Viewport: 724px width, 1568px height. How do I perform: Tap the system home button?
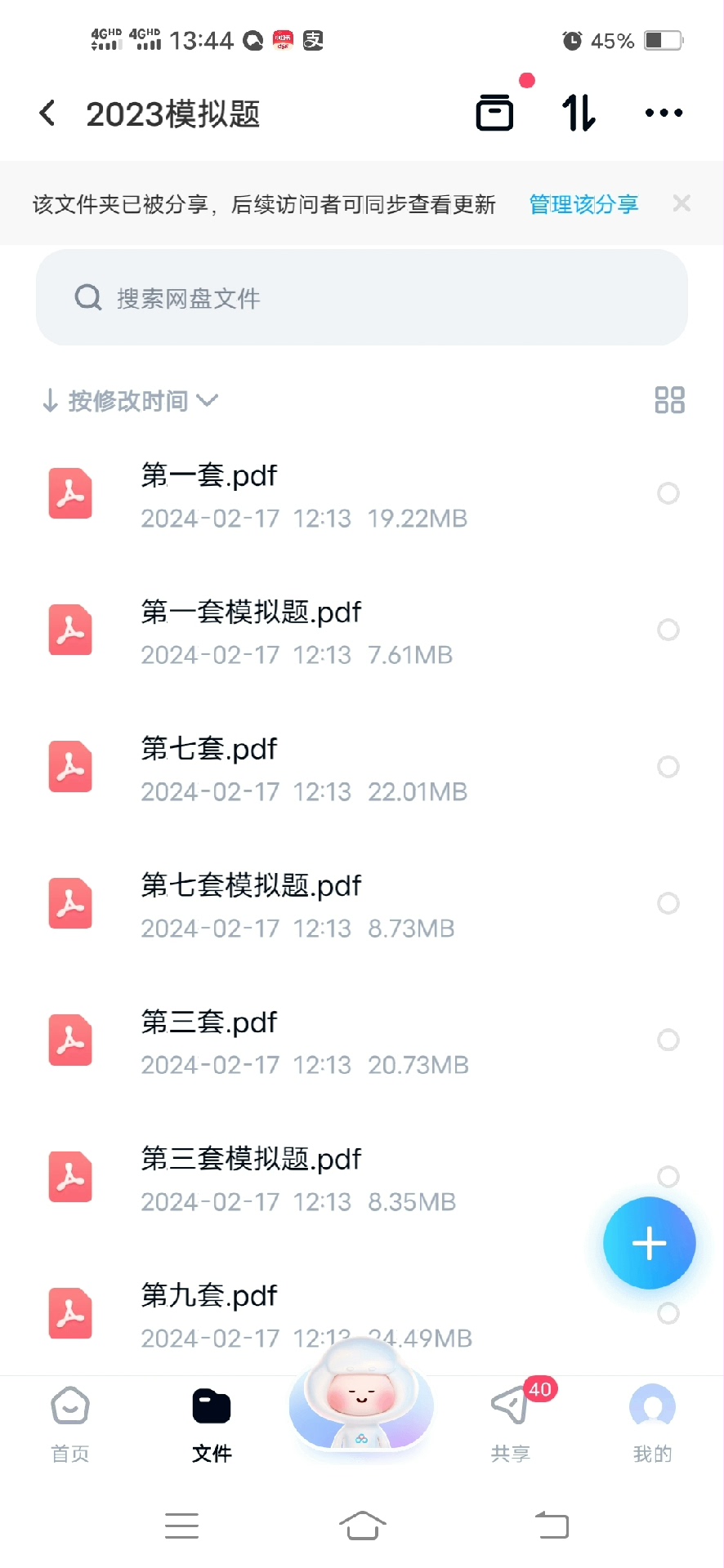[362, 1525]
